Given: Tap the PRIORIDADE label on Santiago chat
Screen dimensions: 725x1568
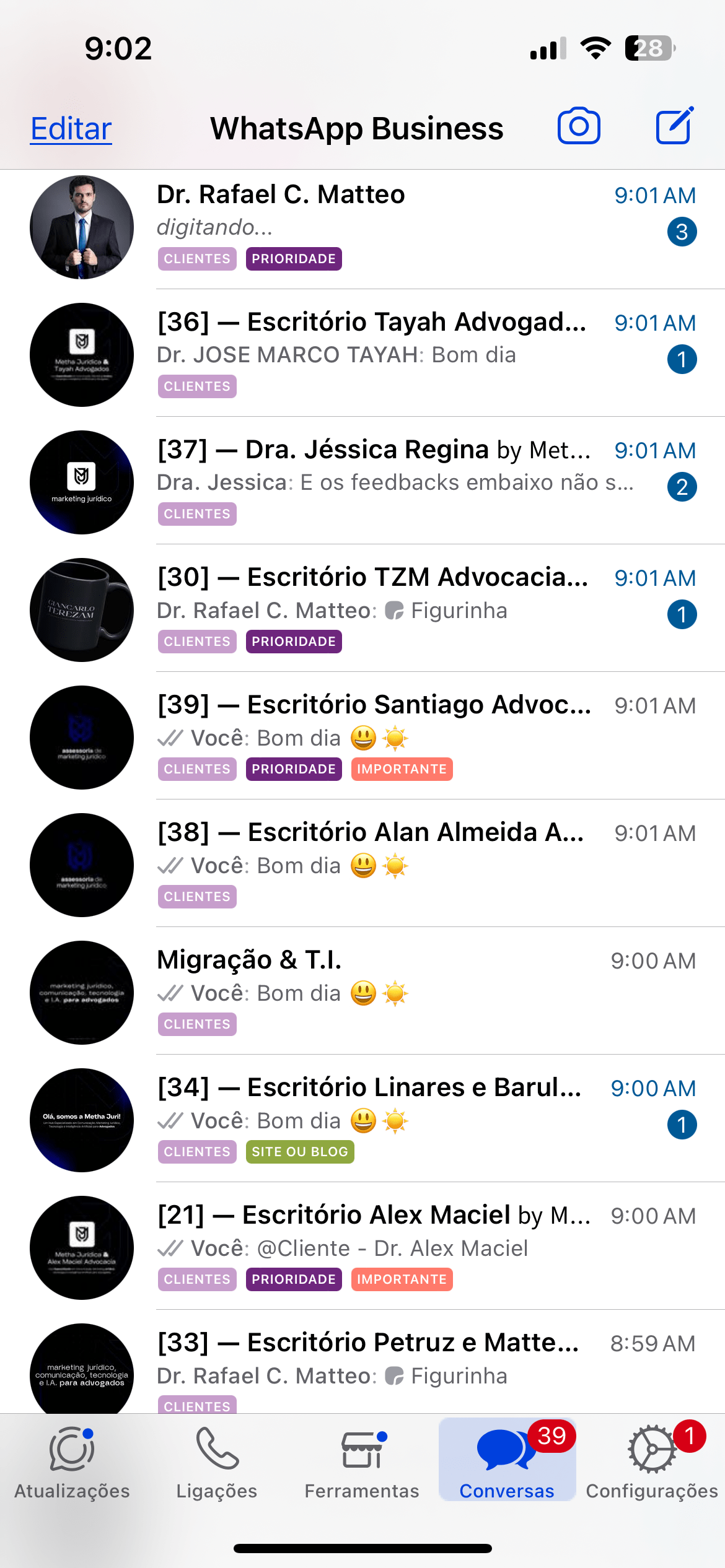Looking at the screenshot, I should point(294,769).
